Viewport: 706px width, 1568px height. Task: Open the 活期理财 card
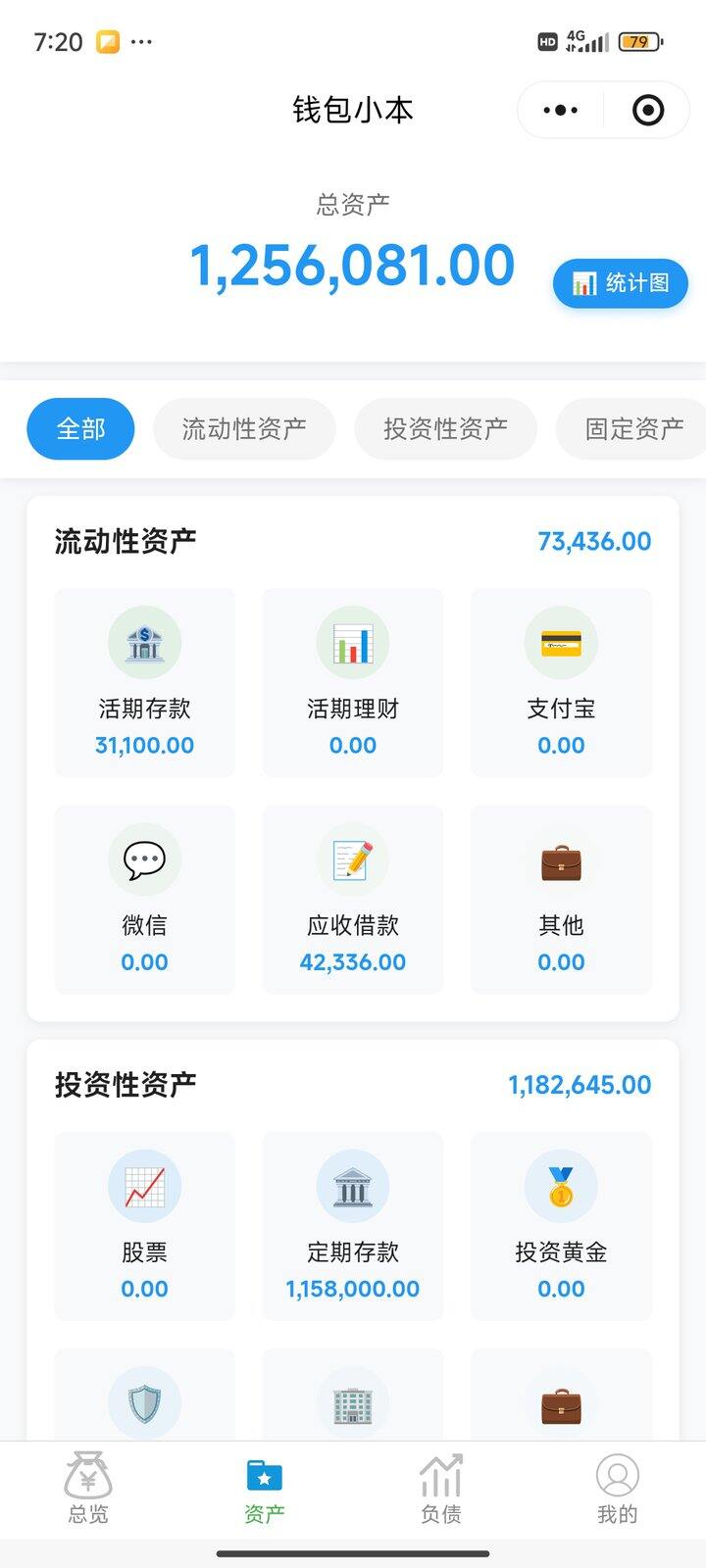(353, 682)
